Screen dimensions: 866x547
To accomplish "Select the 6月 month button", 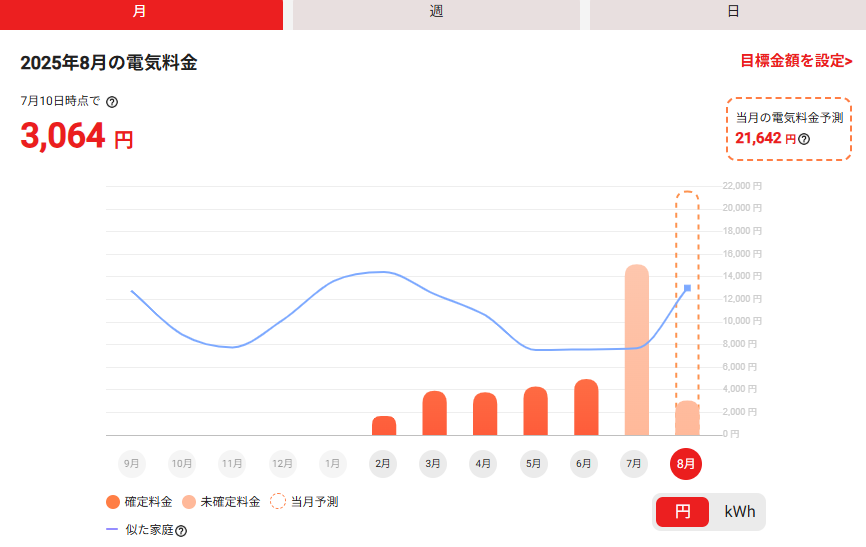I will [584, 464].
